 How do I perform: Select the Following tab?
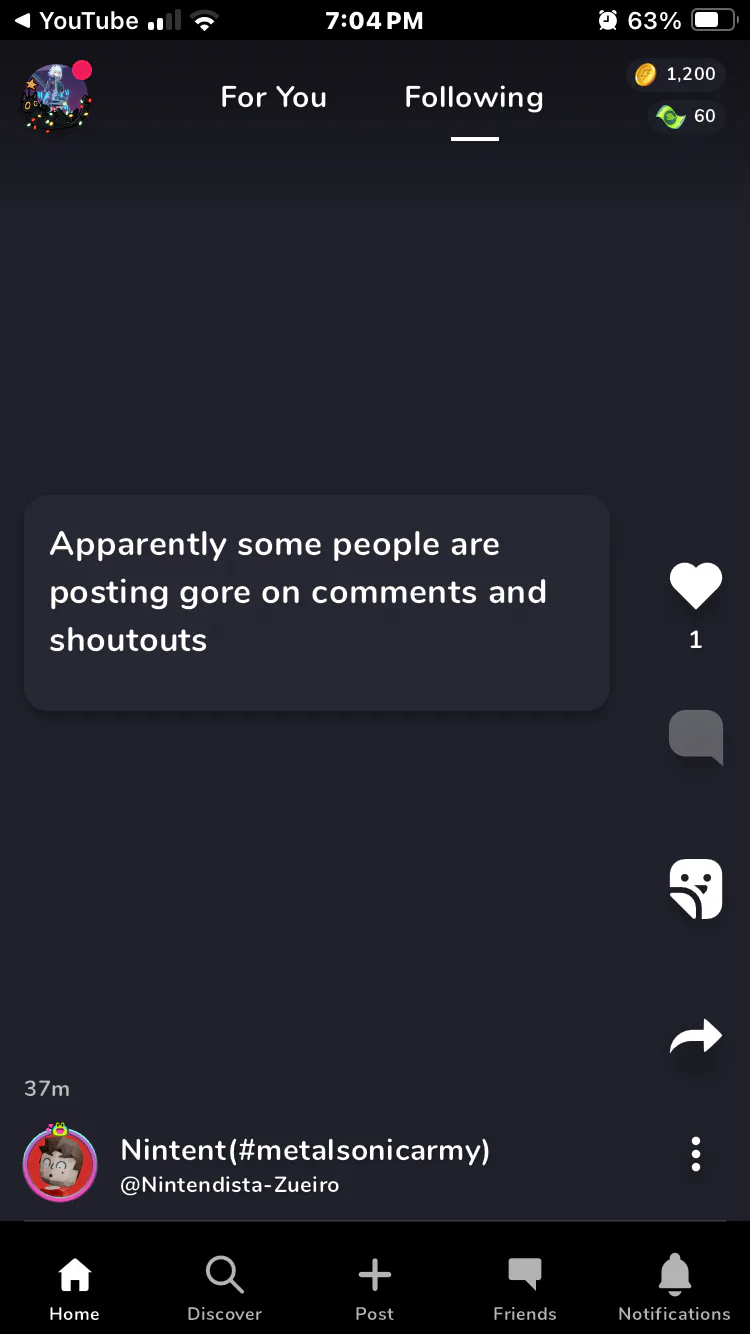pyautogui.click(x=474, y=97)
